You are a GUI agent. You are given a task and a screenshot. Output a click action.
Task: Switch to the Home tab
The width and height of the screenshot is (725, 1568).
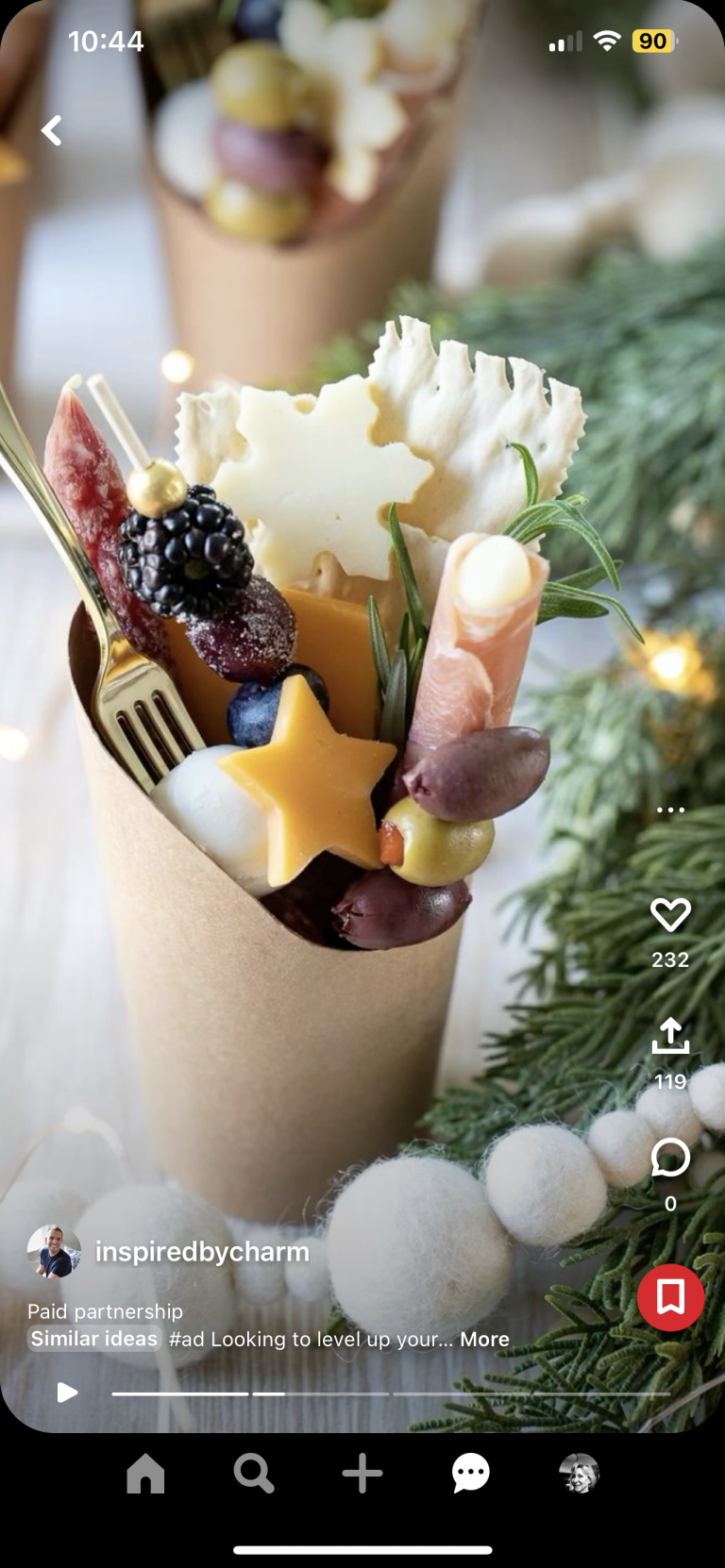tap(145, 1473)
